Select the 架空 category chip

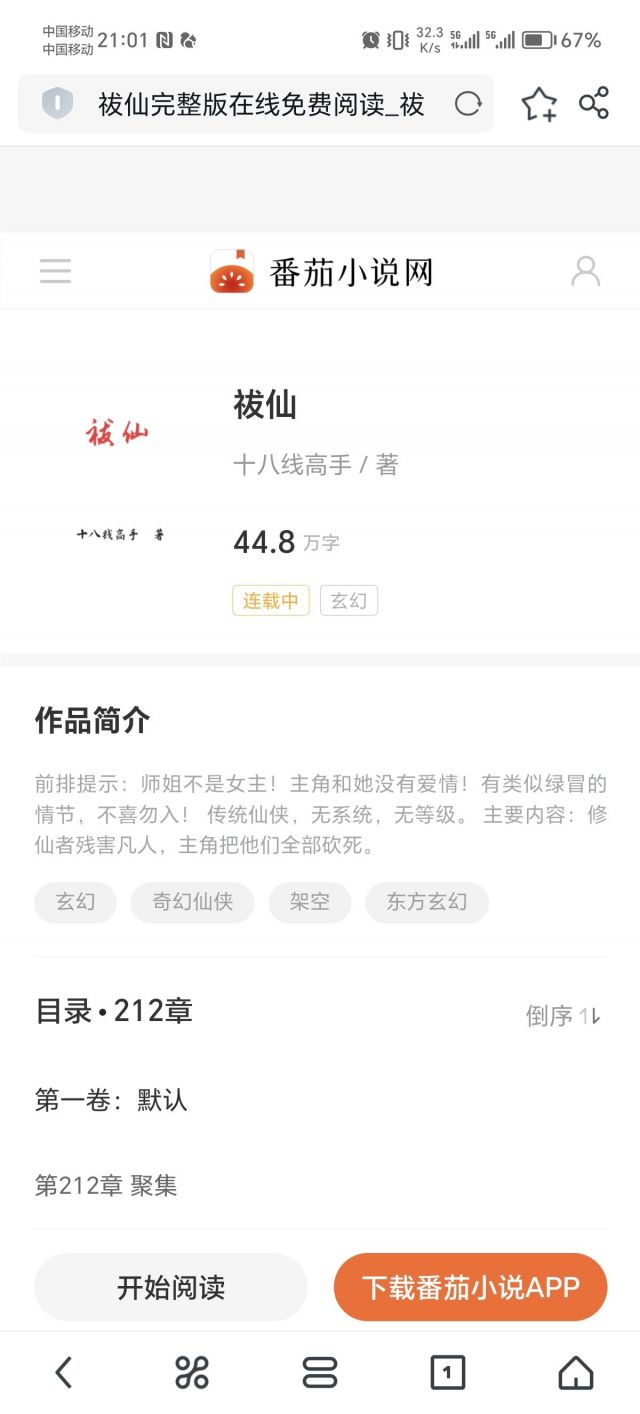[x=310, y=902]
